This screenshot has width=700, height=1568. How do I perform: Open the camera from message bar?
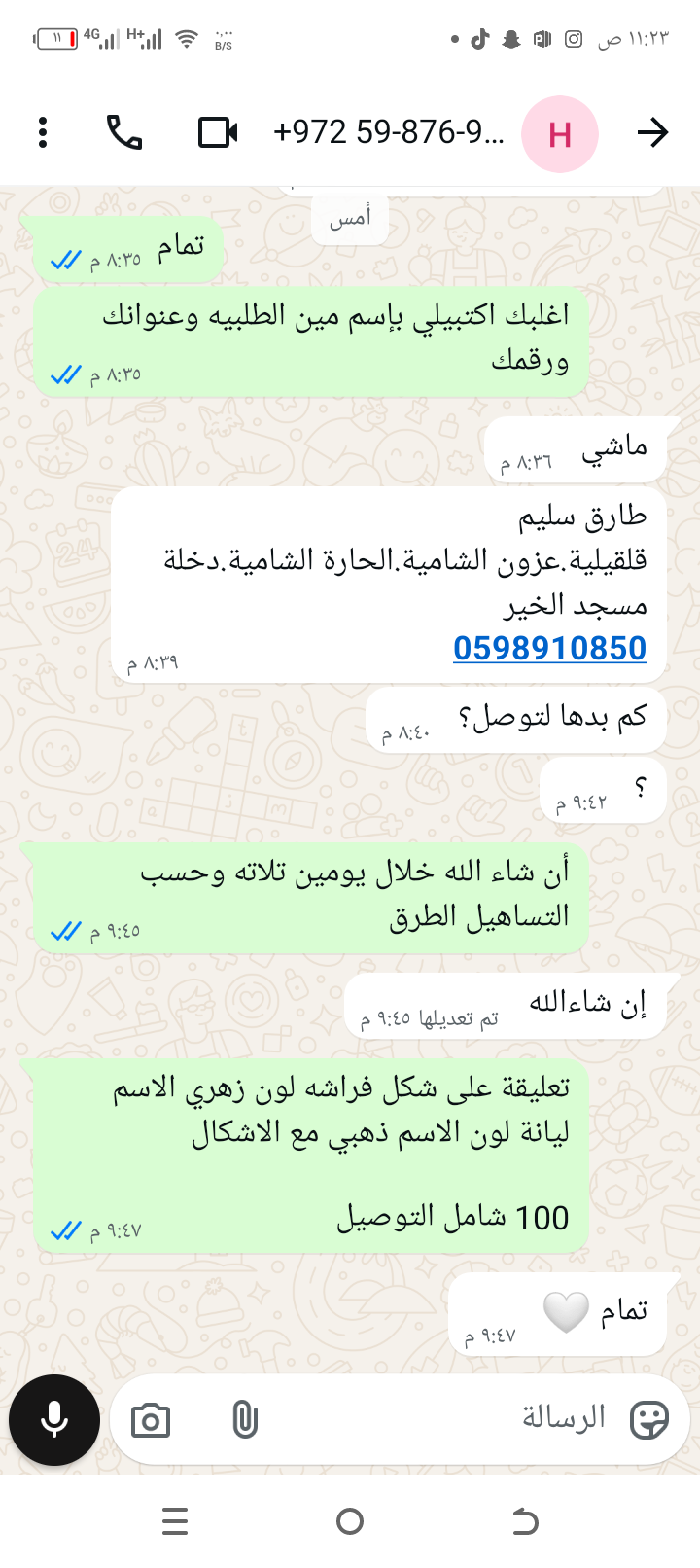[151, 1421]
